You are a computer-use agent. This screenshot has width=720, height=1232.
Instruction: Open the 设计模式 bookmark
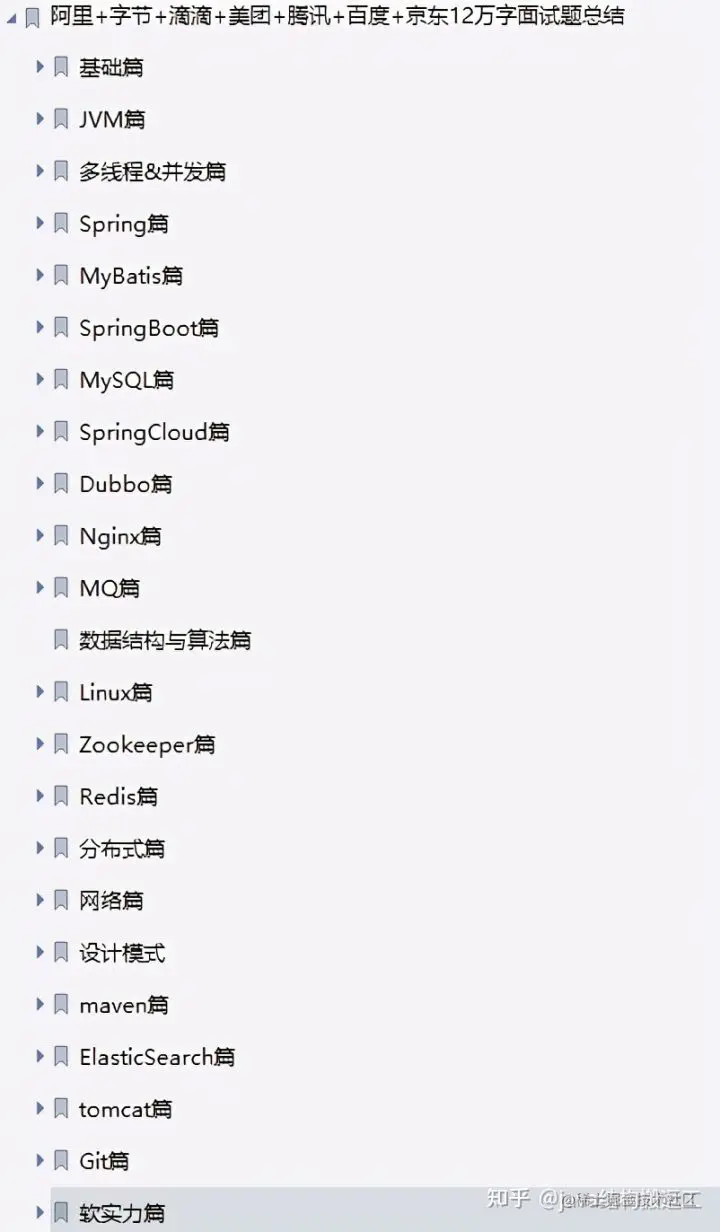[122, 953]
